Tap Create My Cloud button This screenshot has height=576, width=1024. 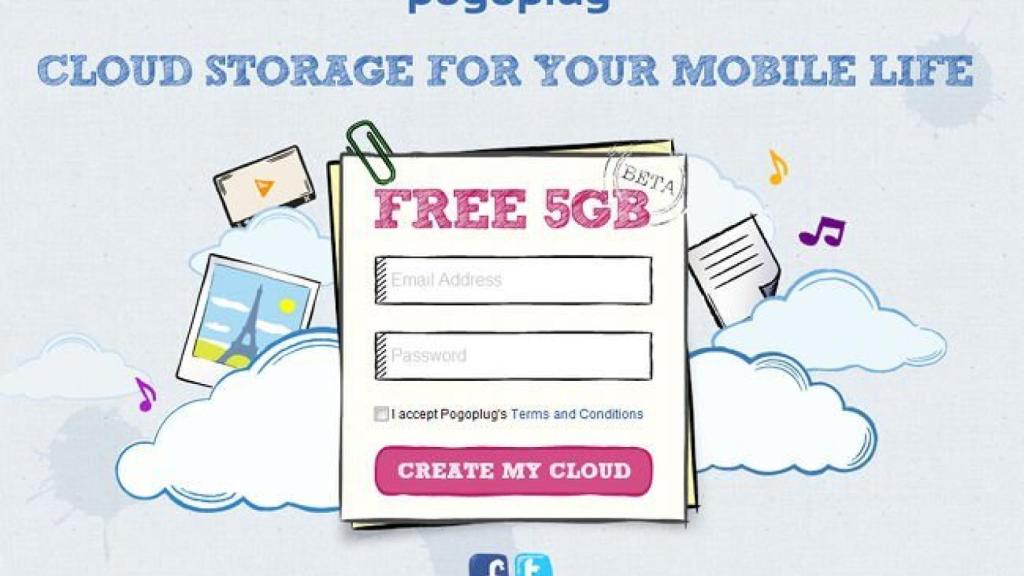pos(514,471)
